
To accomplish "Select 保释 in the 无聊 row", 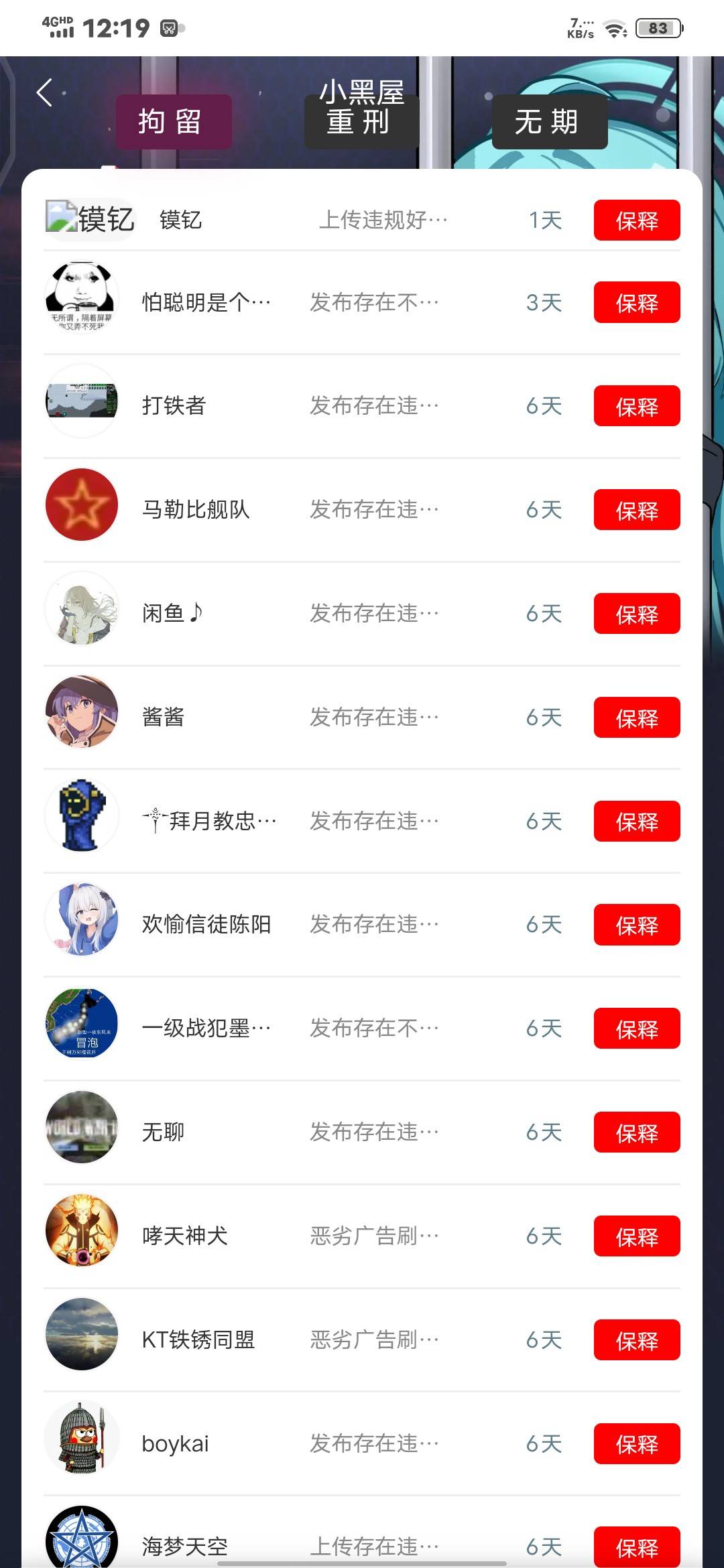I will [x=636, y=1132].
